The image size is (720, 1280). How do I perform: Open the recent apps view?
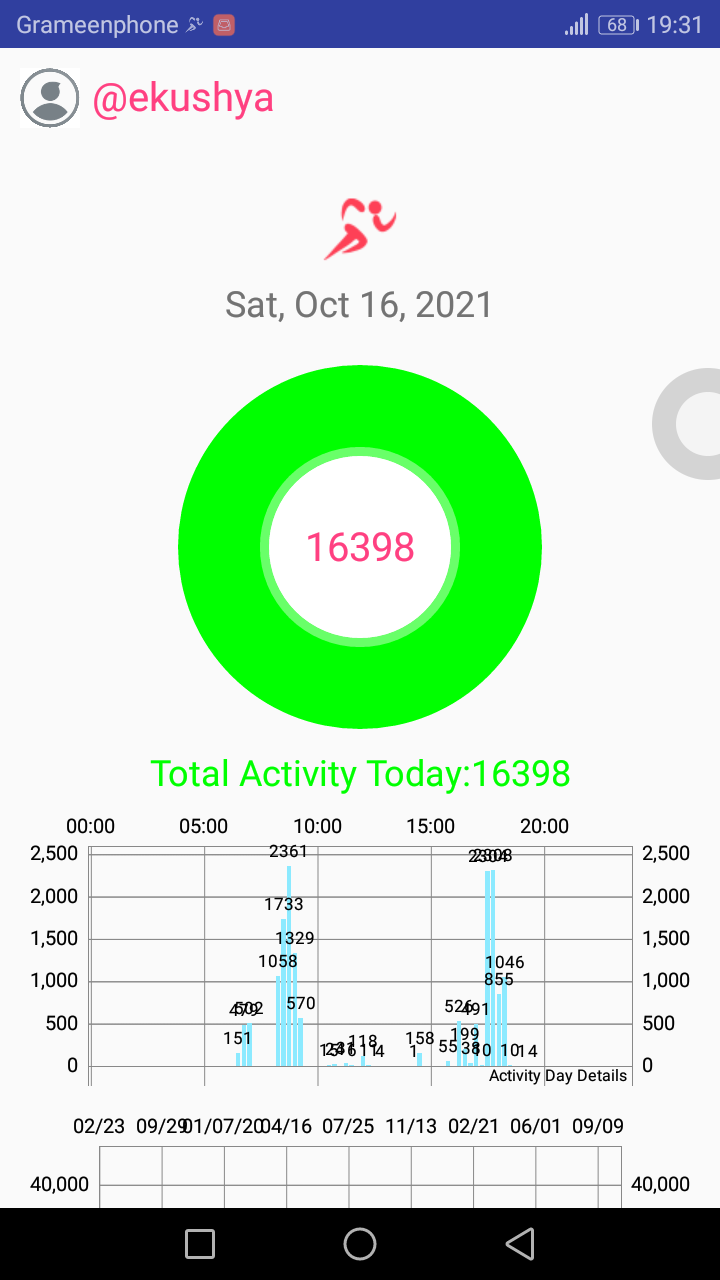tap(200, 1244)
